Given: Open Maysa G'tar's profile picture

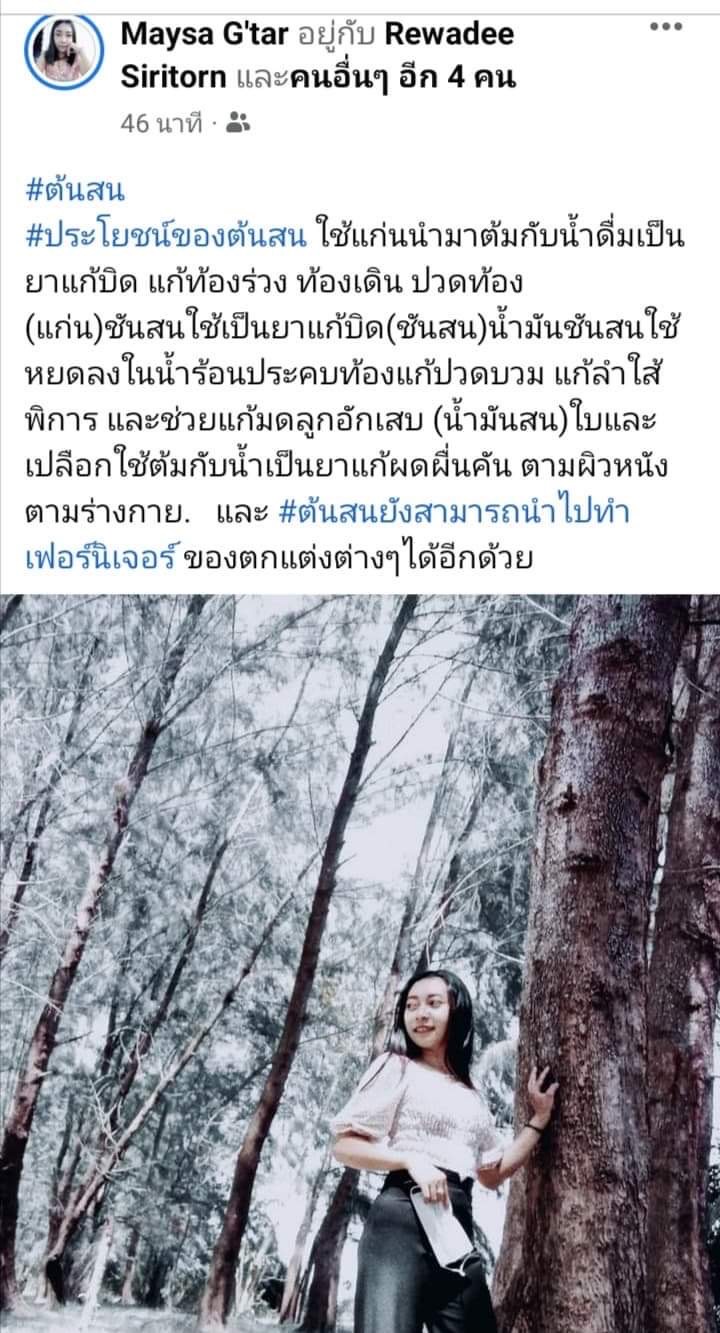Looking at the screenshot, I should coord(64,52).
